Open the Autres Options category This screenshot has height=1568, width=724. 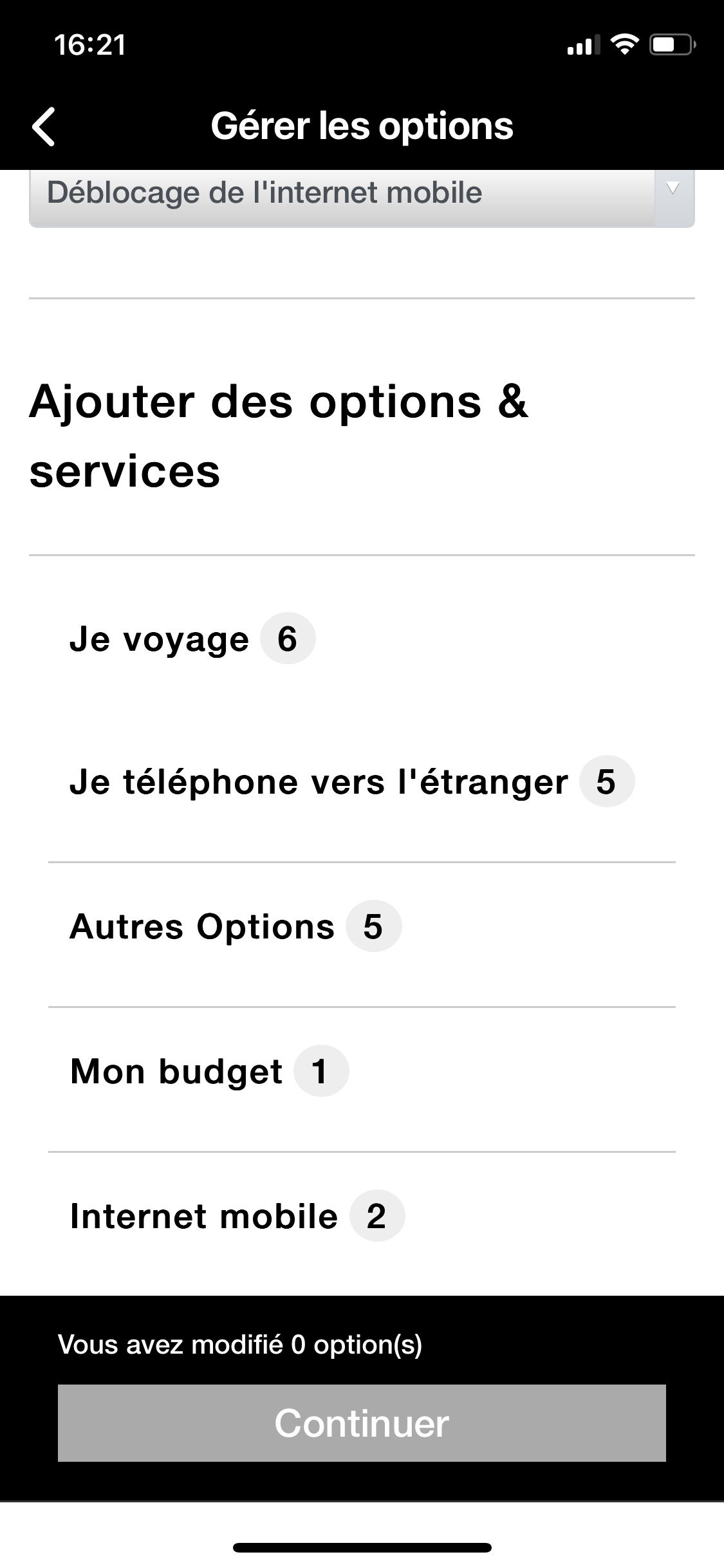pyautogui.click(x=234, y=927)
